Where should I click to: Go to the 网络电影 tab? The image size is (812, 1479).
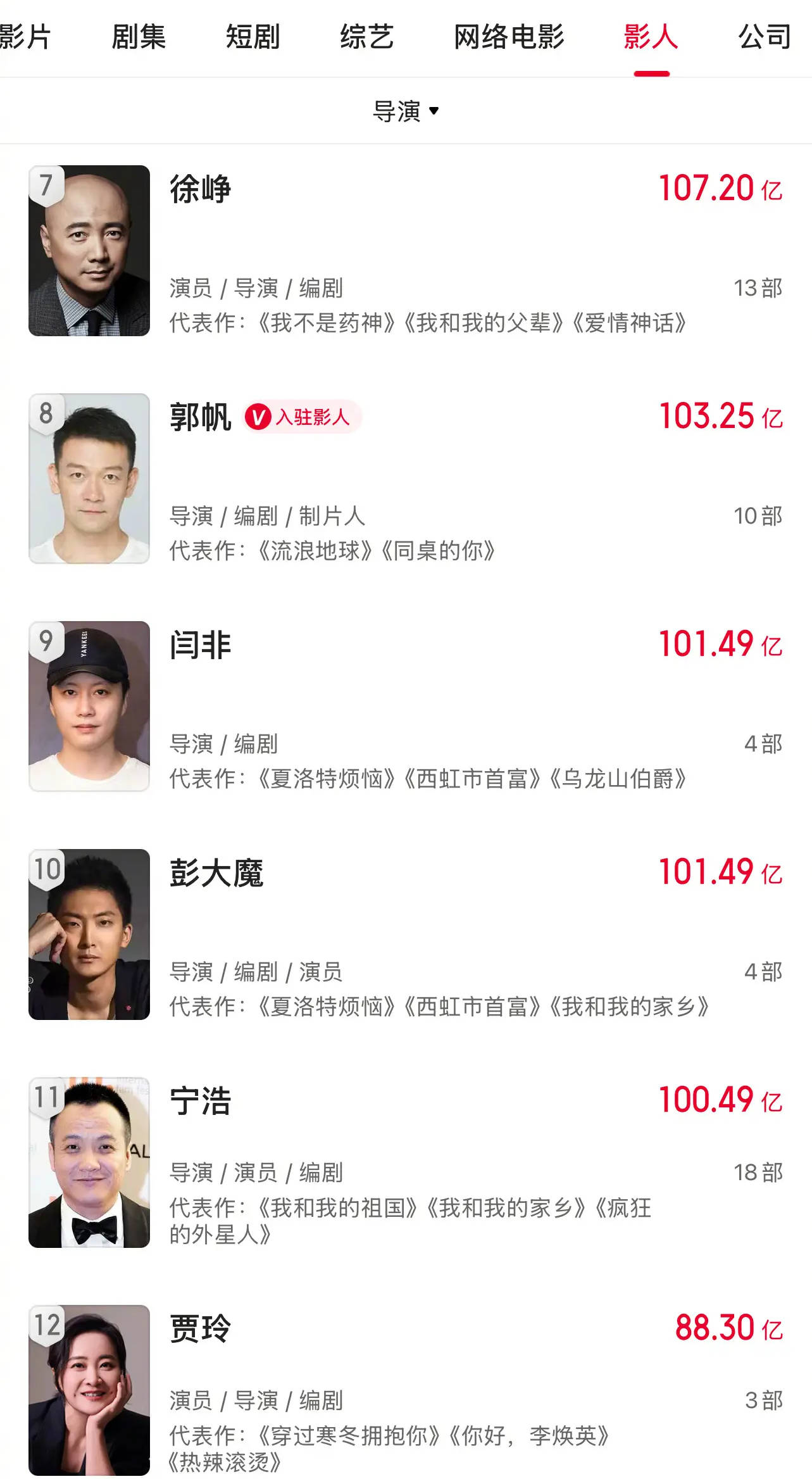click(509, 37)
